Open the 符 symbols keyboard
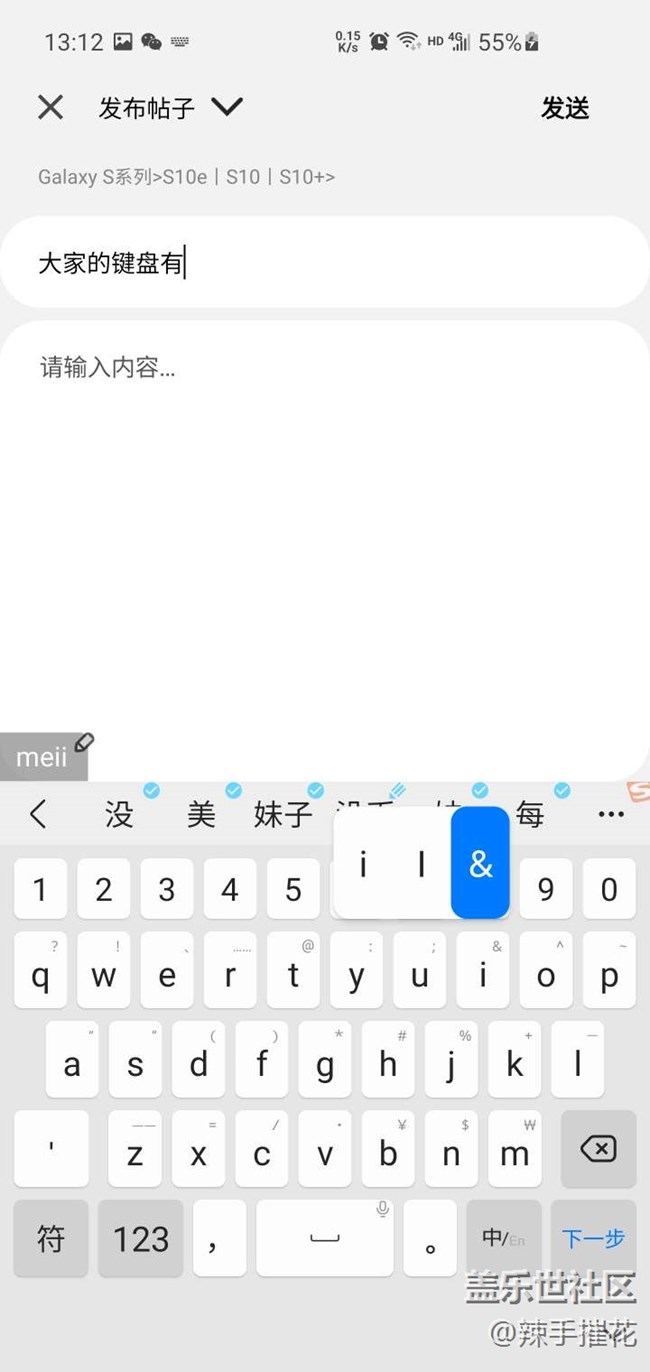The height and width of the screenshot is (1372, 650). click(x=51, y=1238)
